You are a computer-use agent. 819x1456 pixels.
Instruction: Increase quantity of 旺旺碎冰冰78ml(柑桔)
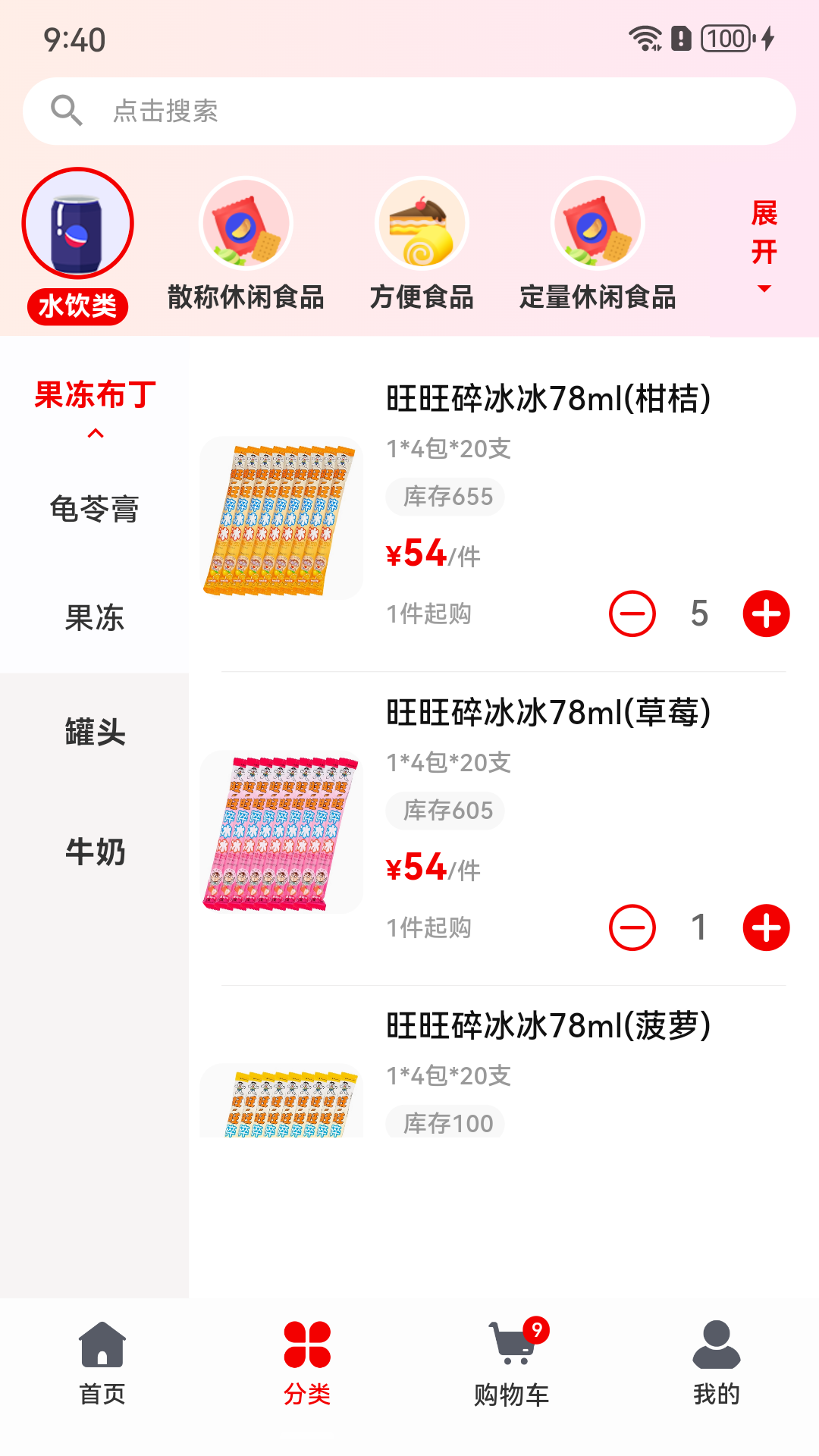point(764,614)
